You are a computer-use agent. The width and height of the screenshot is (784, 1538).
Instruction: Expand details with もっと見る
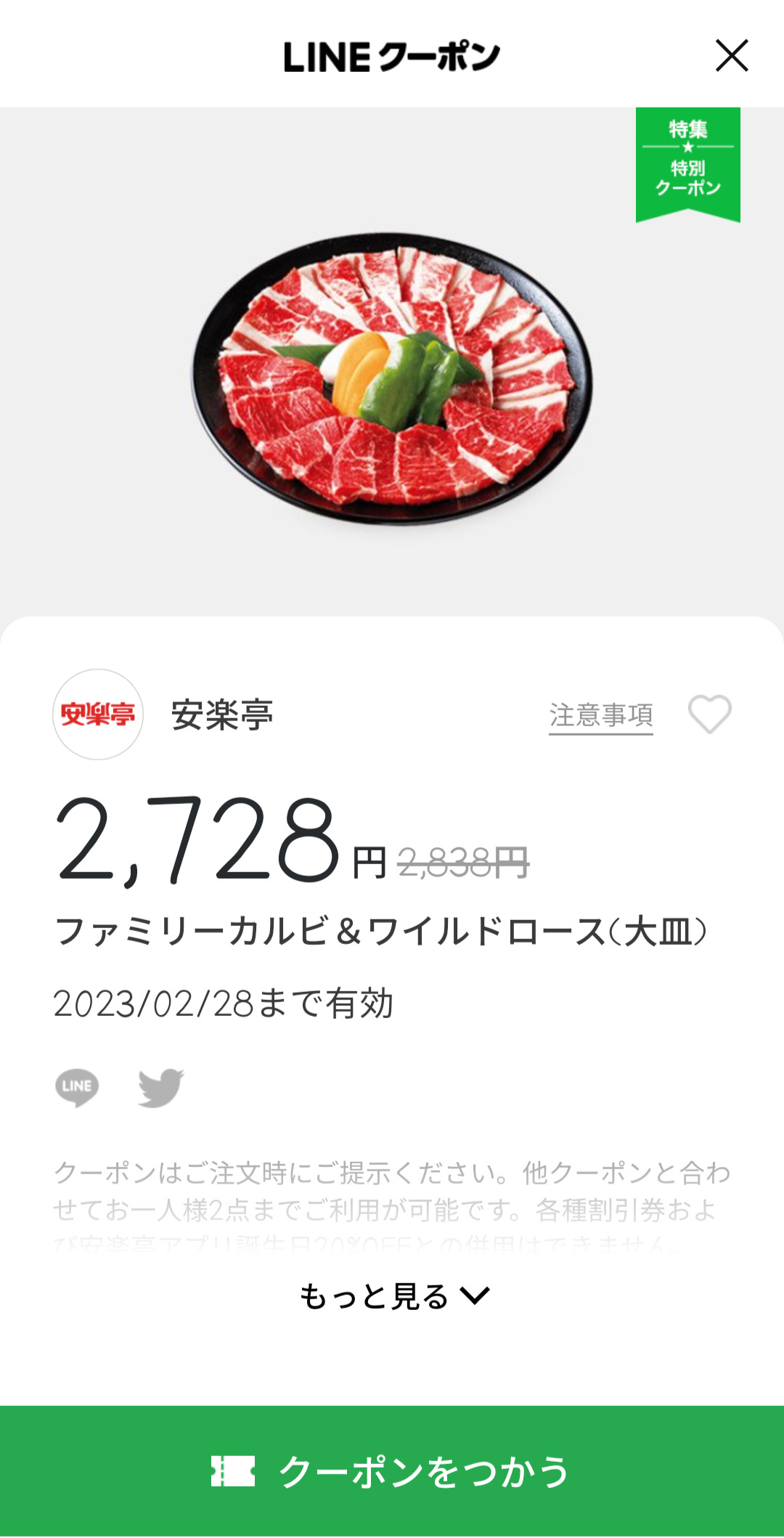(393, 1297)
